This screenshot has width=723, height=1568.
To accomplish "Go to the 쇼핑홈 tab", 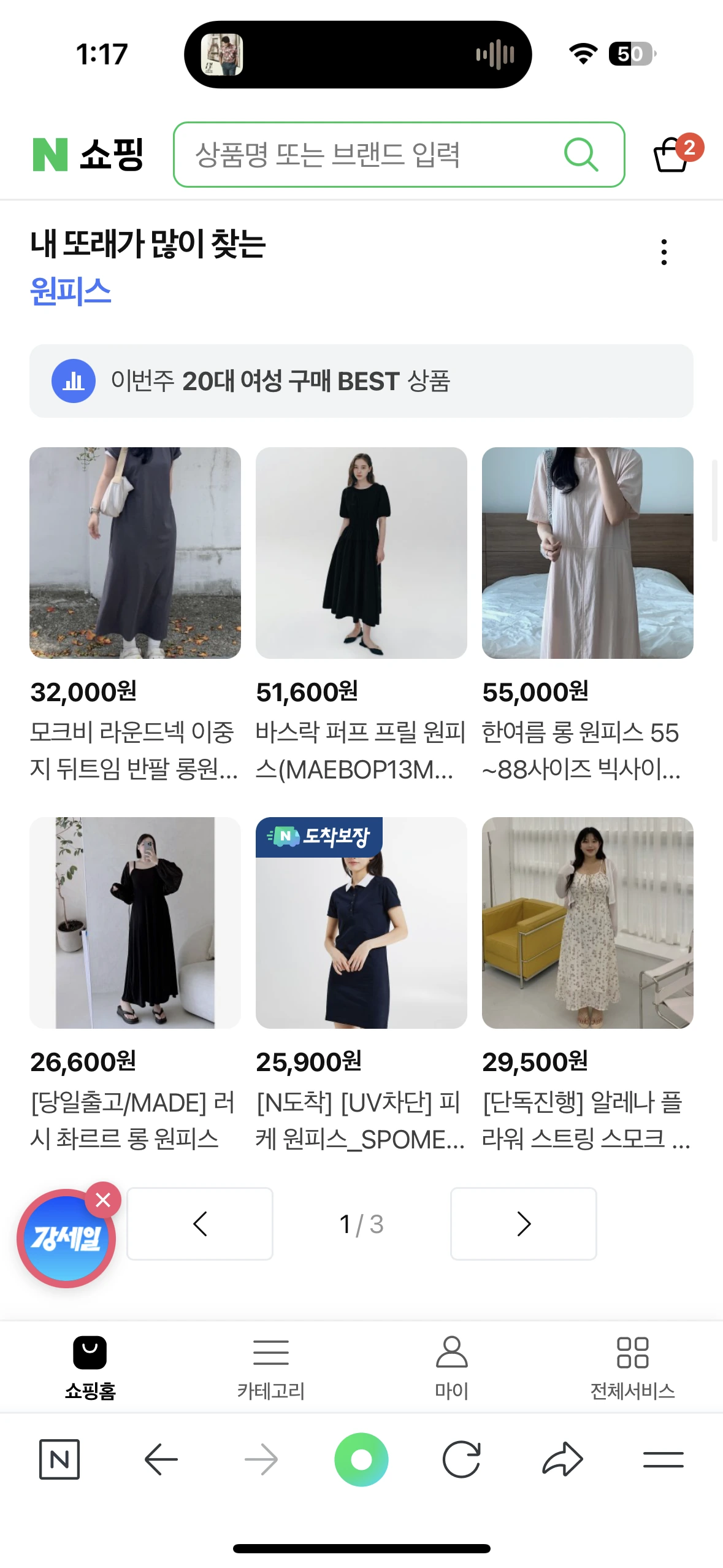I will tap(90, 1367).
